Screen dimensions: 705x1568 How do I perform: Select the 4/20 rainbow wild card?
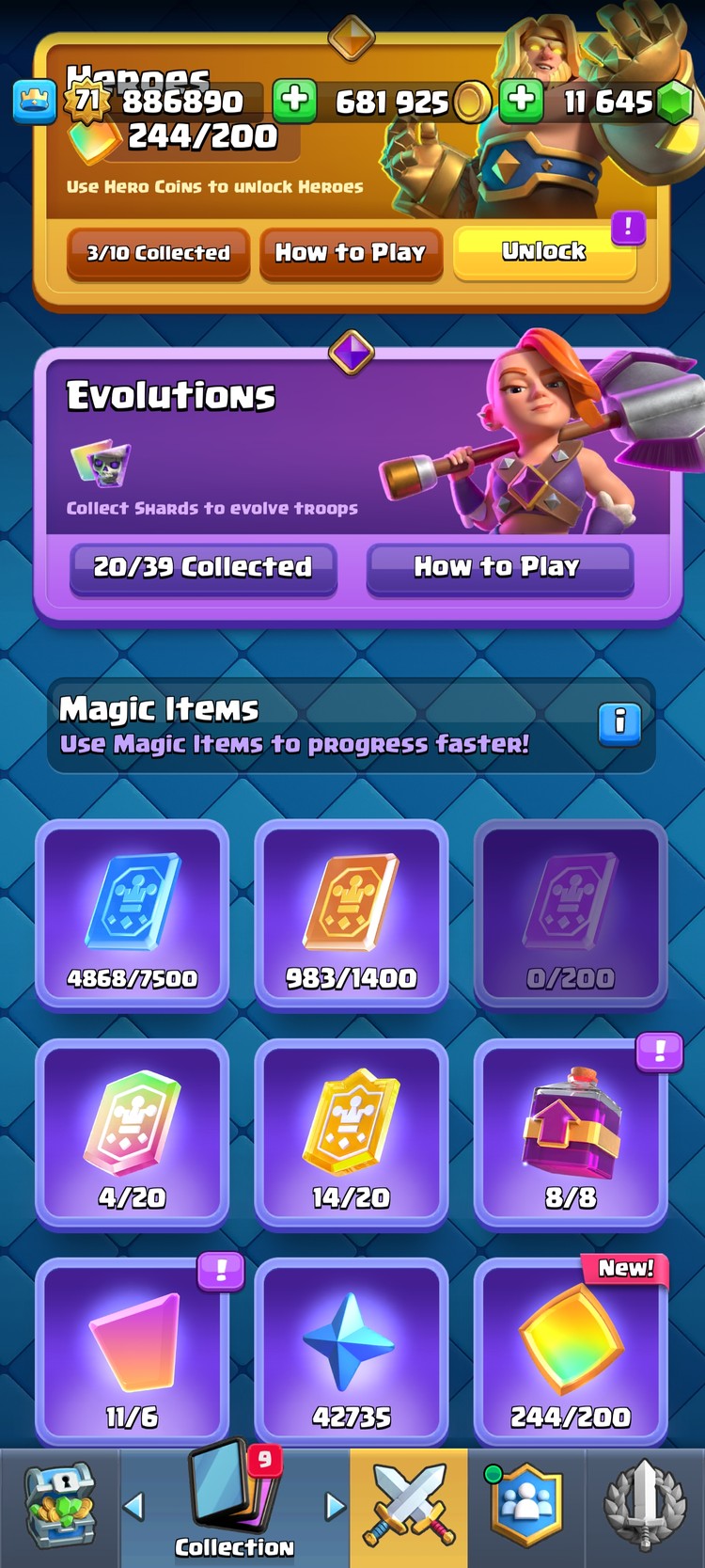[x=133, y=1133]
